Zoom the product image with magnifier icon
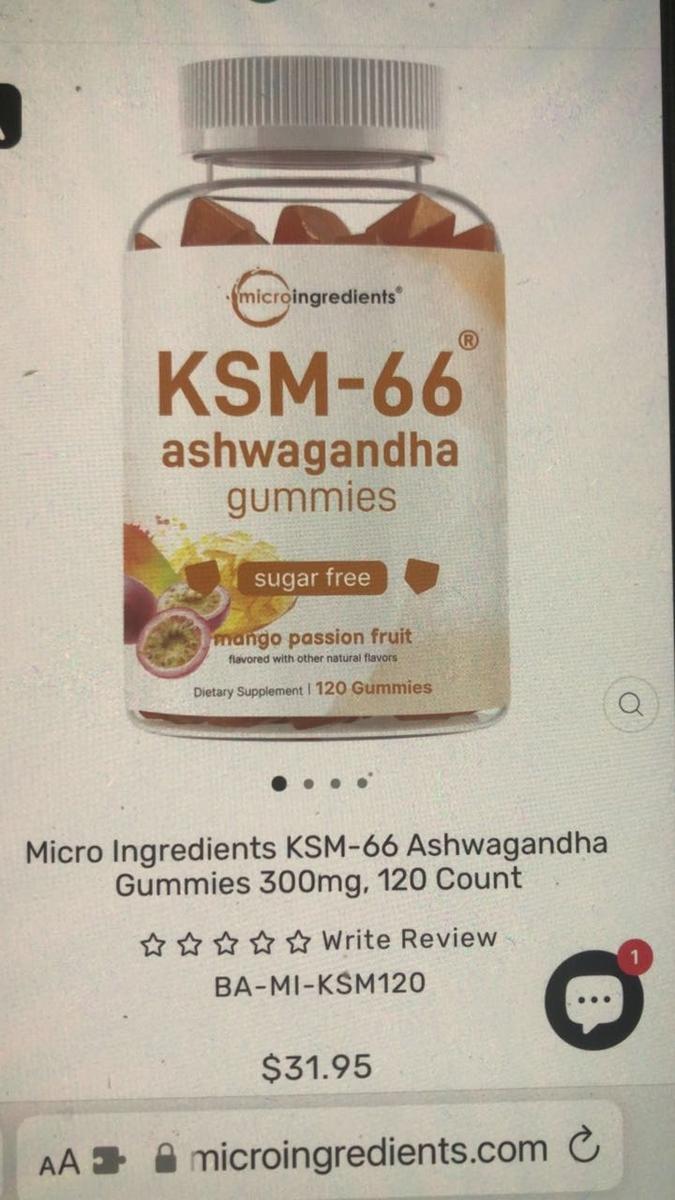The image size is (675, 1200). pyautogui.click(x=631, y=704)
